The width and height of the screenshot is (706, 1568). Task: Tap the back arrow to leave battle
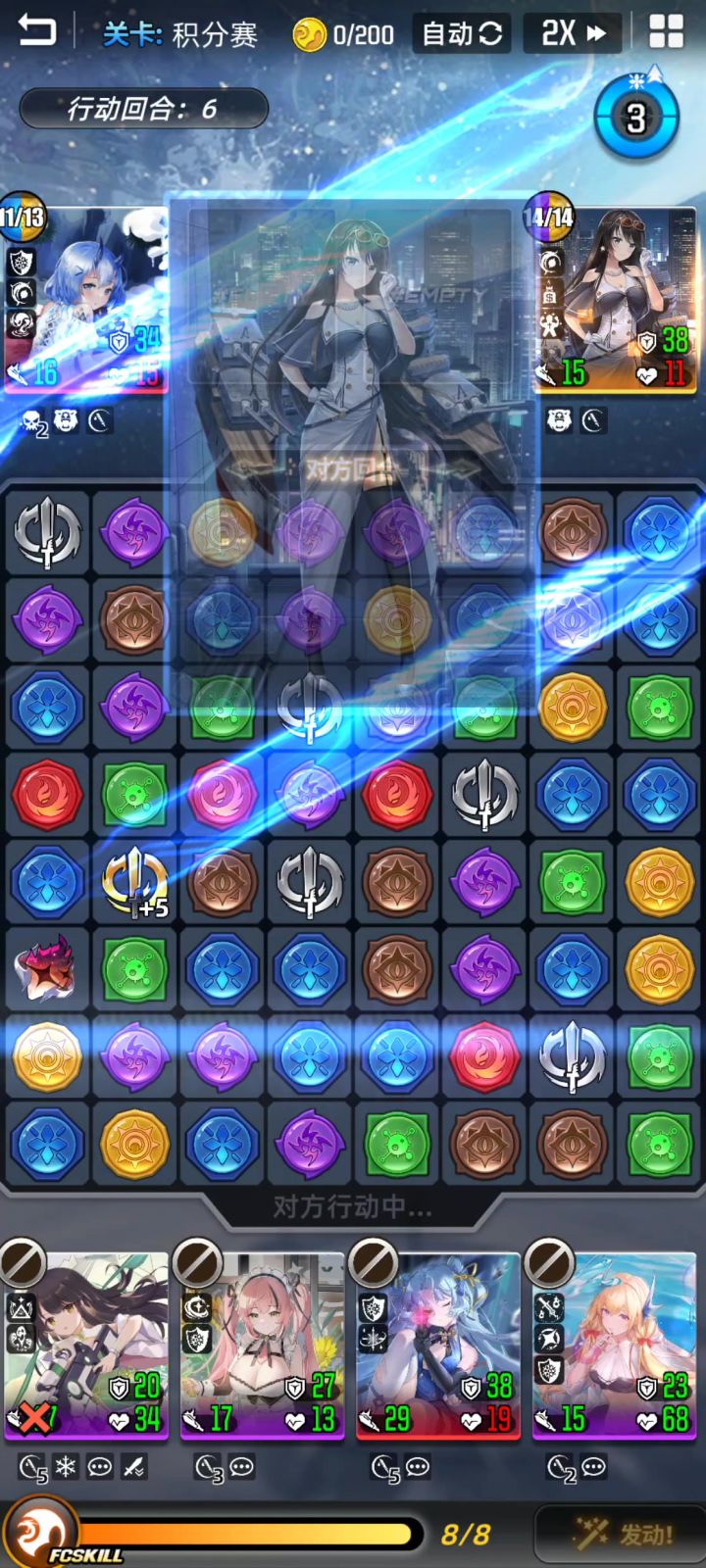coord(37,32)
